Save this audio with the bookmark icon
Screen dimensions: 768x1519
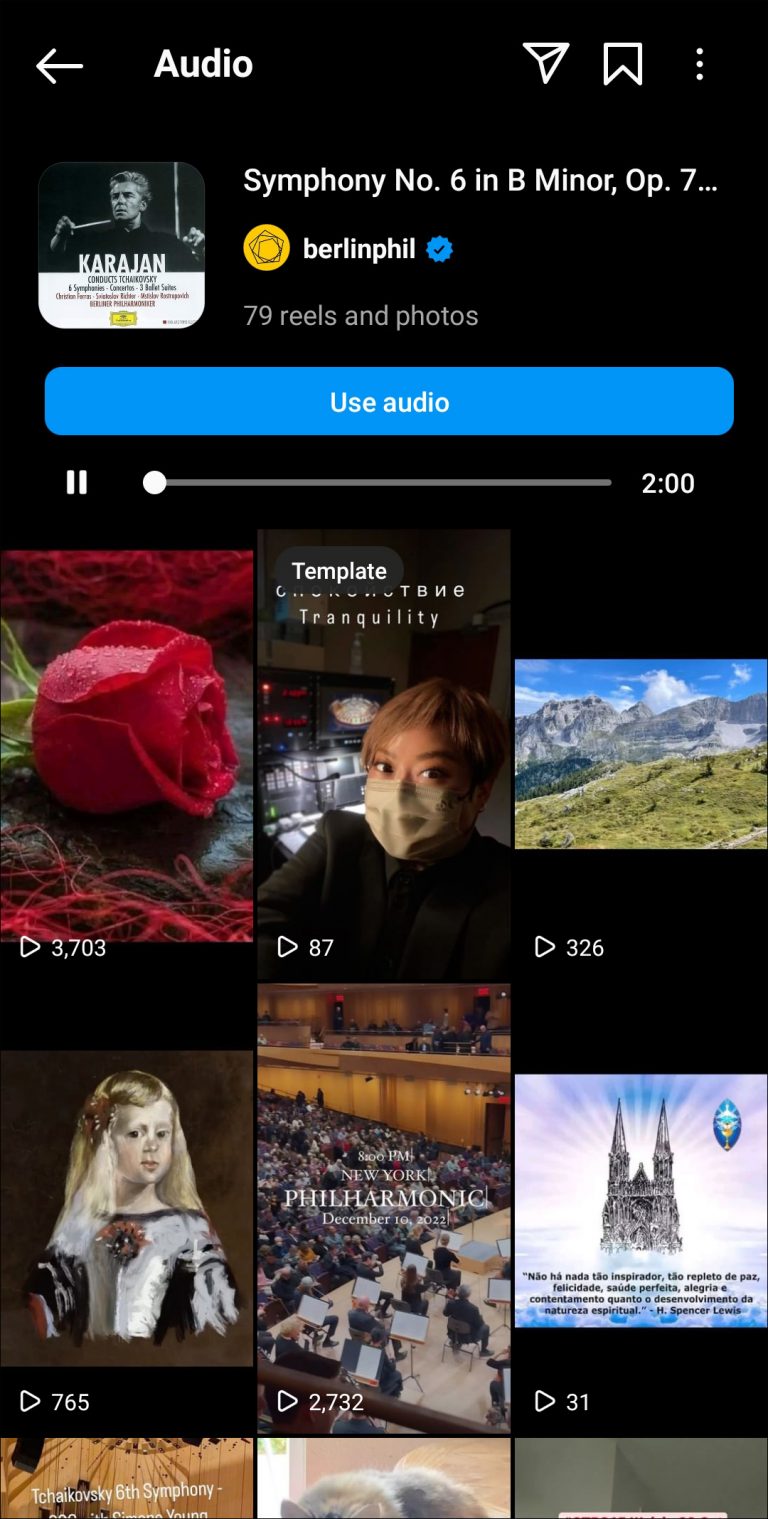[x=622, y=63]
